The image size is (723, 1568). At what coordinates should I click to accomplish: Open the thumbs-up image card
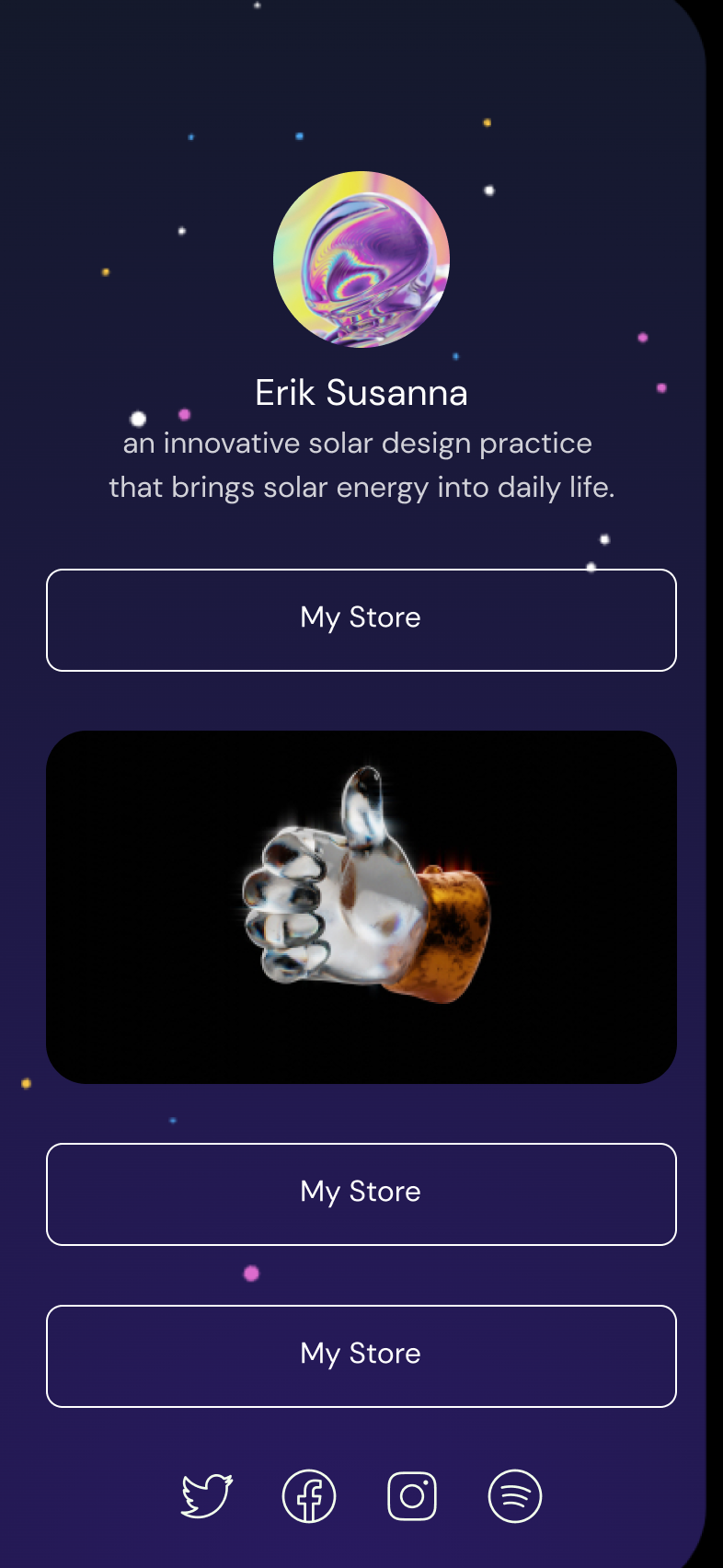coord(361,906)
